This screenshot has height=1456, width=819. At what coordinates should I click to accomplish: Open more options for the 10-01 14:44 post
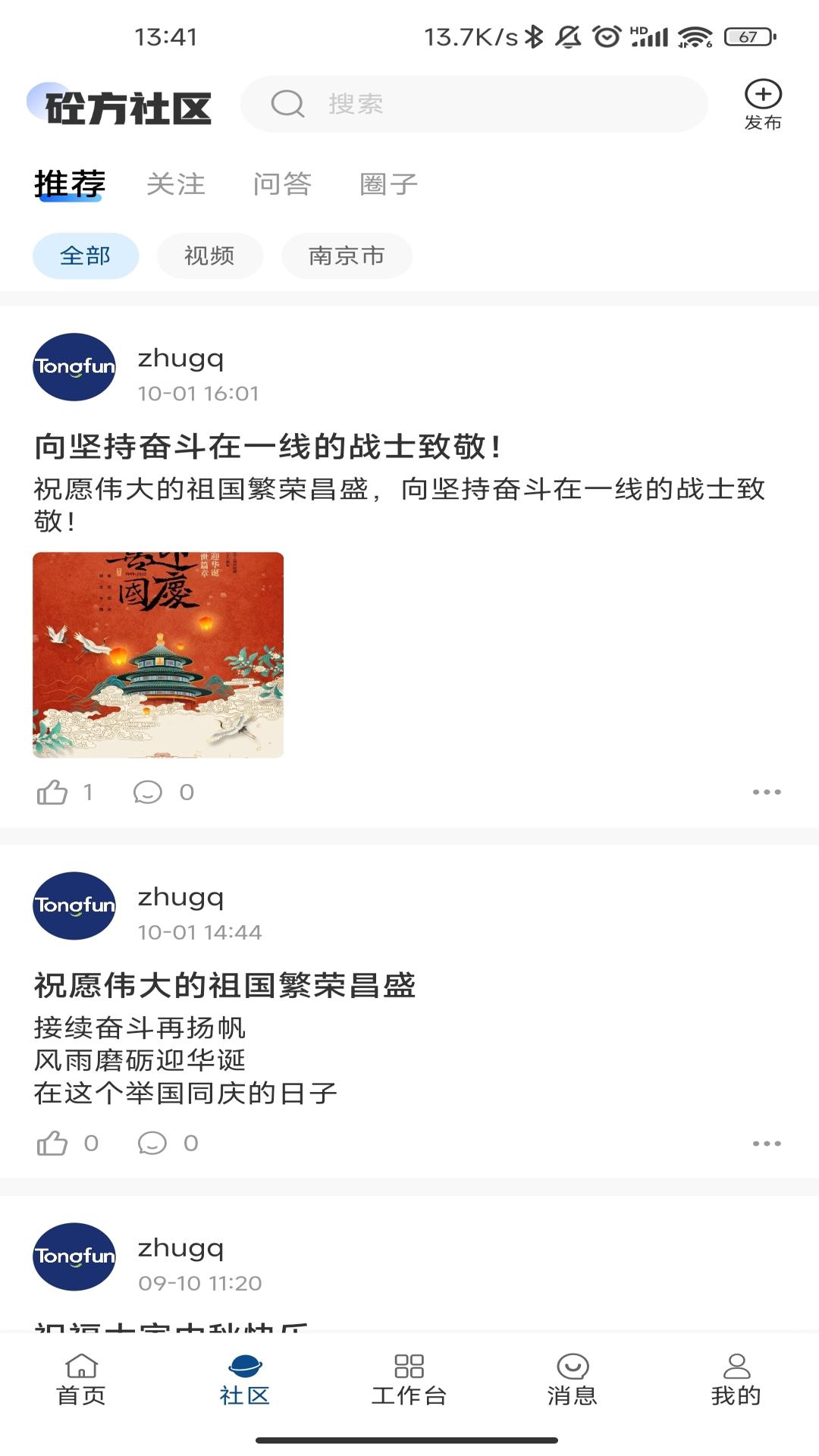click(766, 1144)
